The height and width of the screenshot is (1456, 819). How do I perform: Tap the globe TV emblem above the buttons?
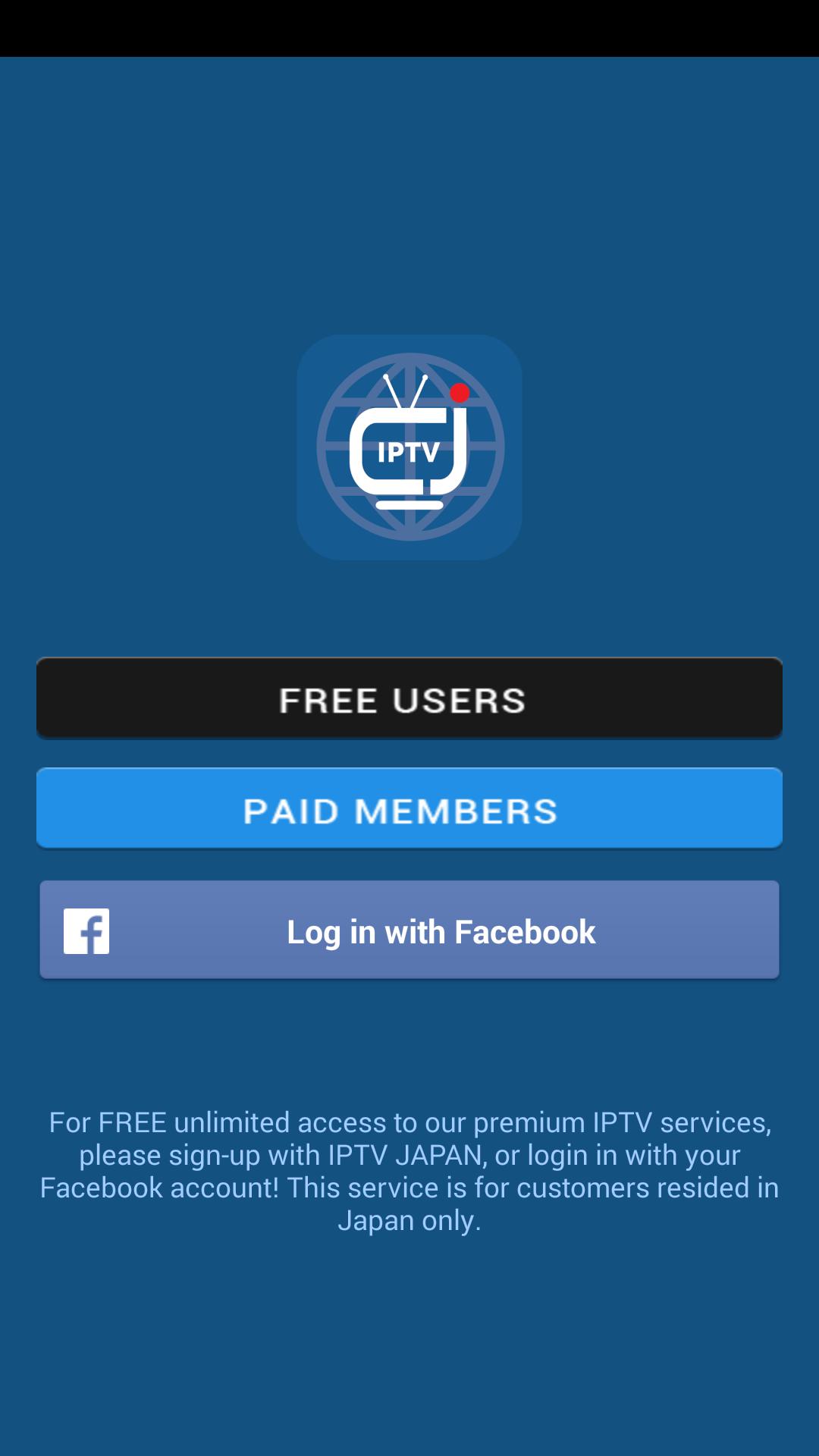409,447
